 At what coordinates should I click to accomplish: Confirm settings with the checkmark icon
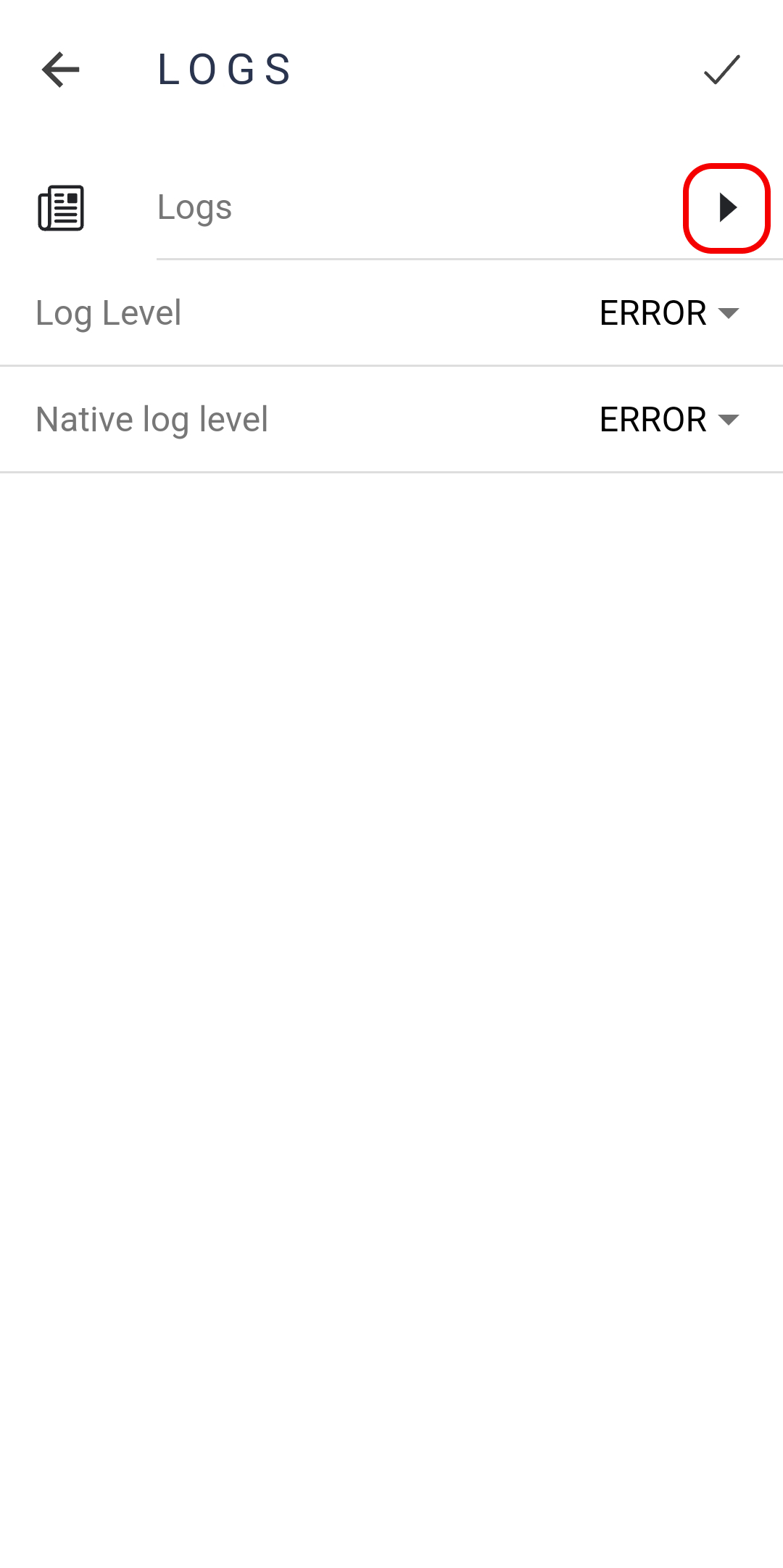[722, 70]
